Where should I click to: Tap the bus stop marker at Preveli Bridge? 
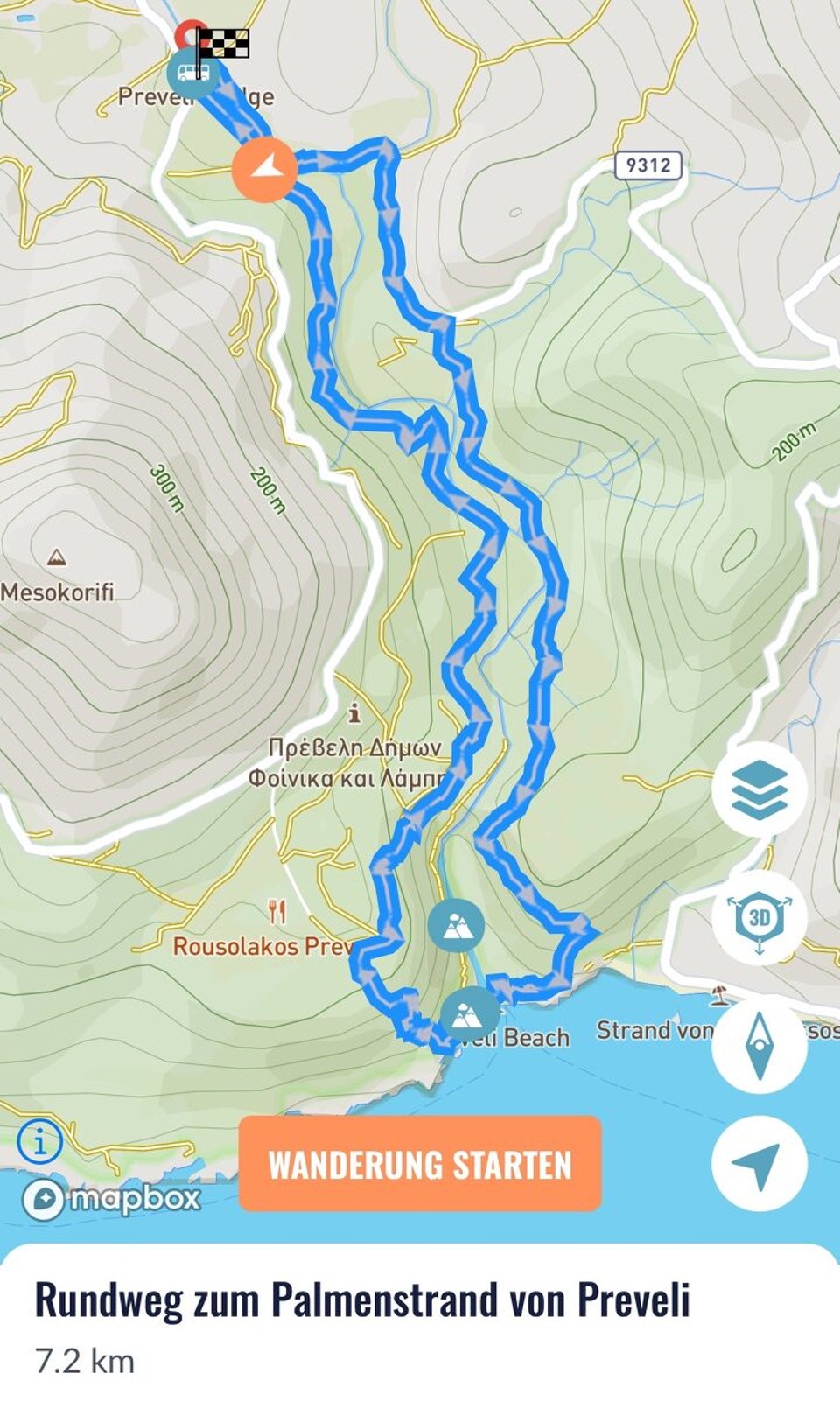[192, 72]
